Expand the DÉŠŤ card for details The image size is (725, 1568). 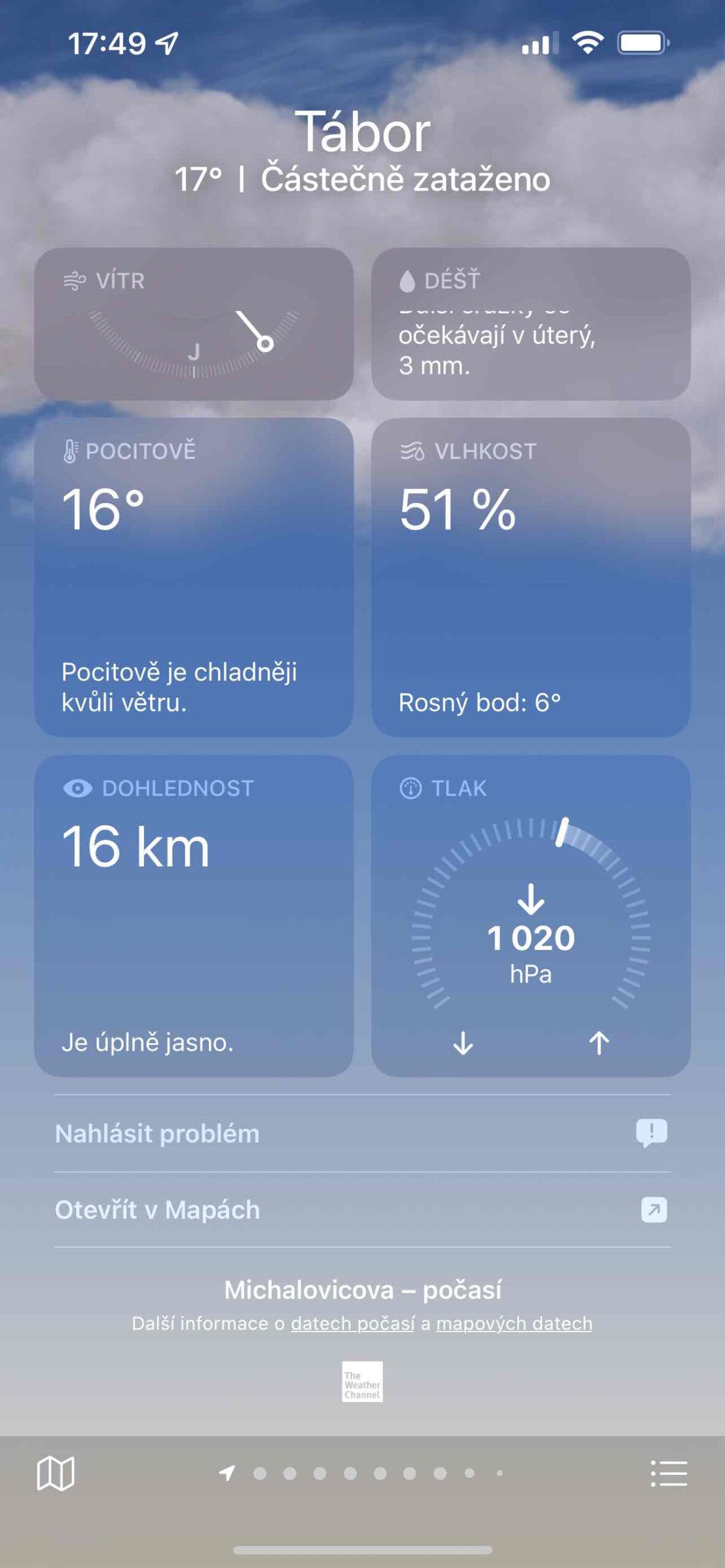531,325
